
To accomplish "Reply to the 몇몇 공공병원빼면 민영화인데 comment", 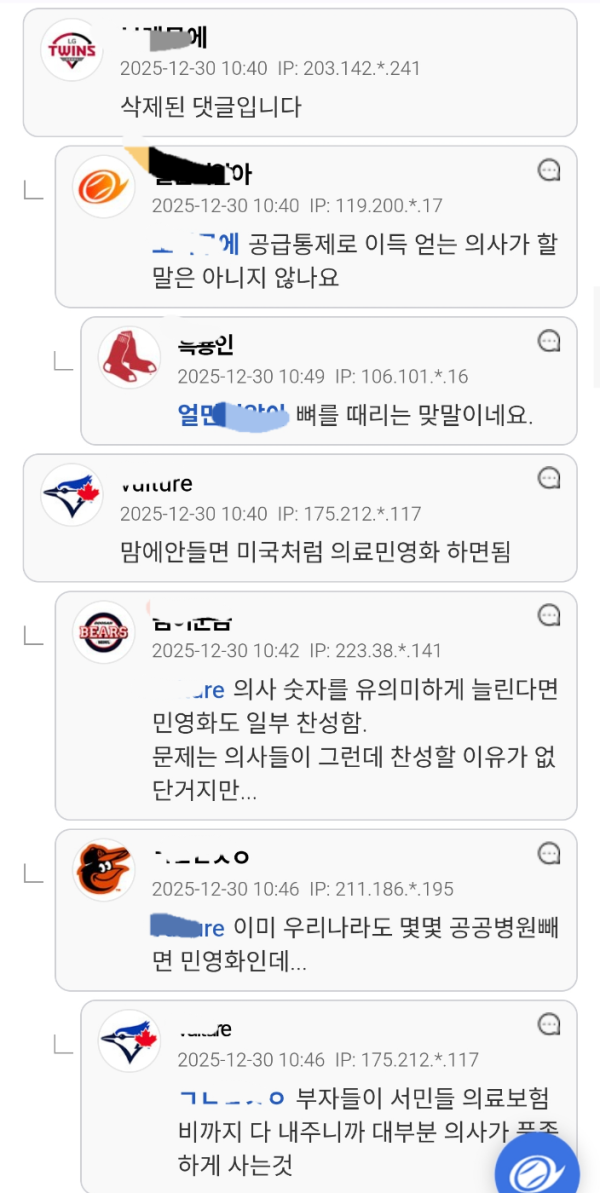I will tap(549, 853).
